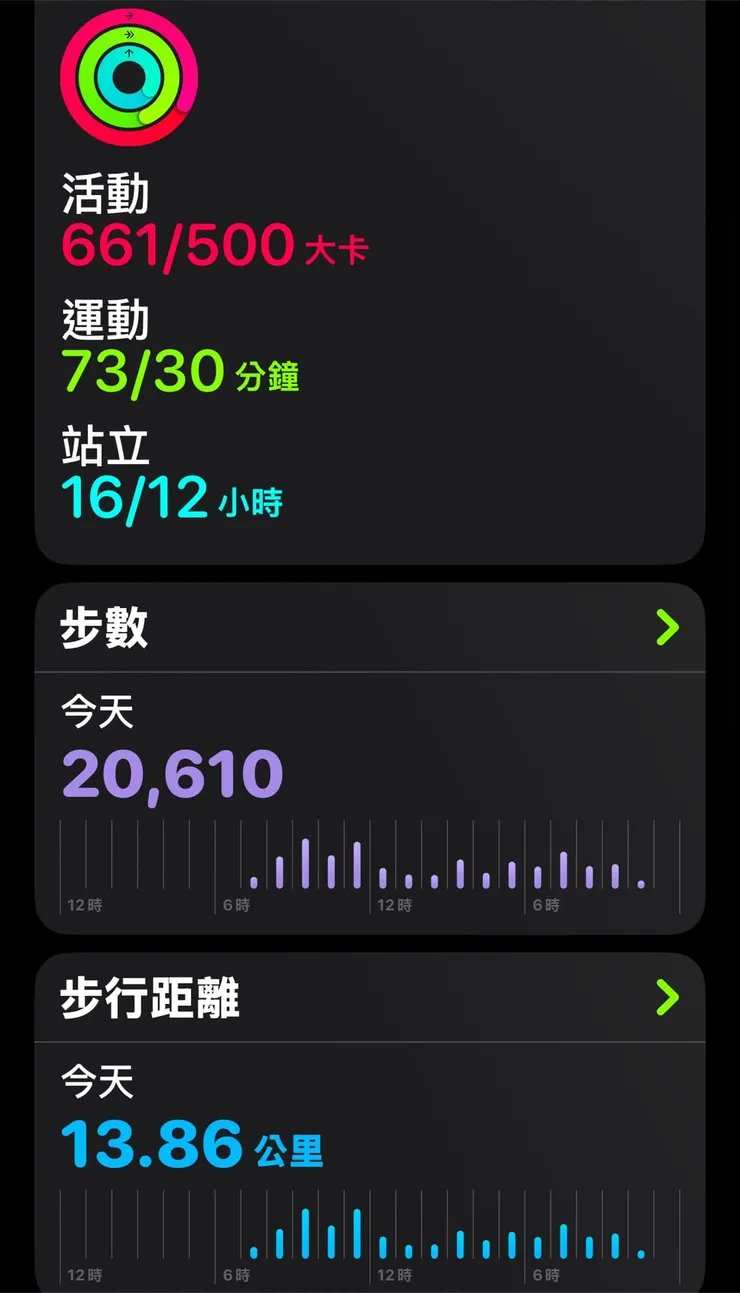Screen dimensions: 740x1293
Task: Select the red Move ring
Action: point(128,17)
